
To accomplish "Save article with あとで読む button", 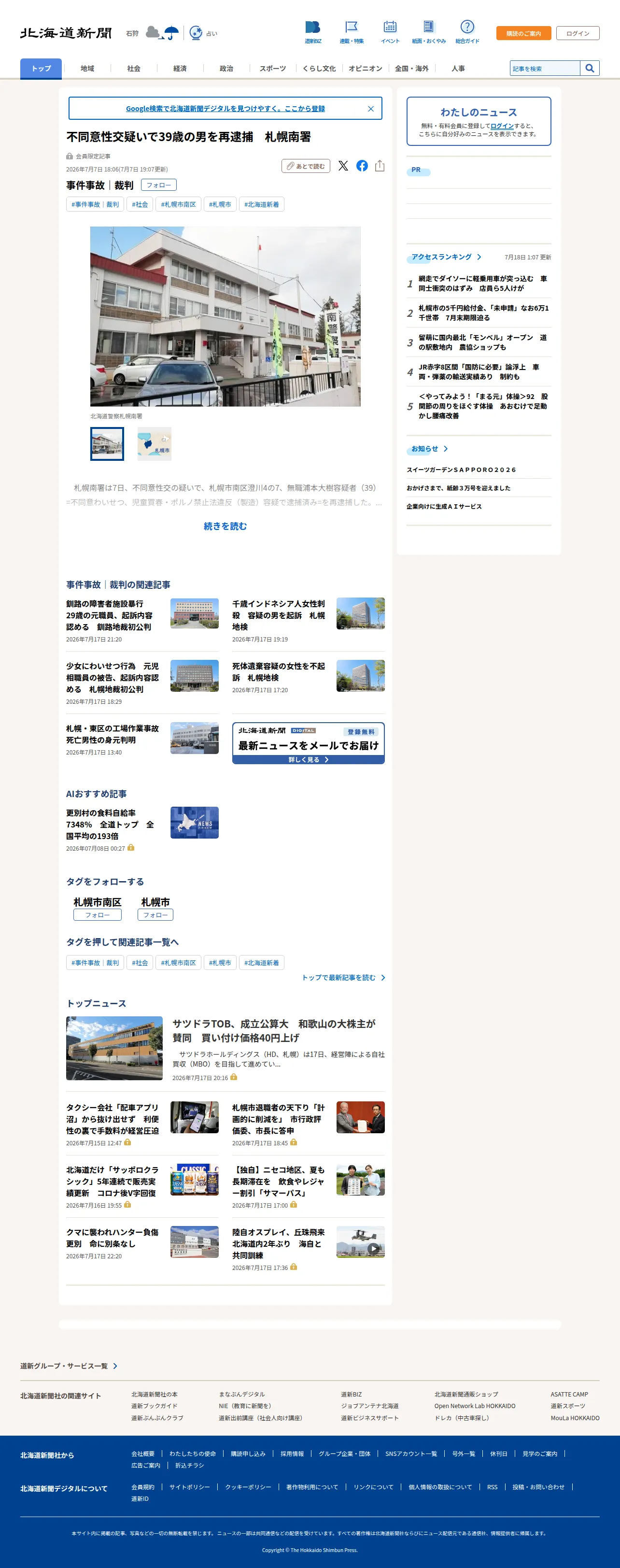I will click(306, 166).
